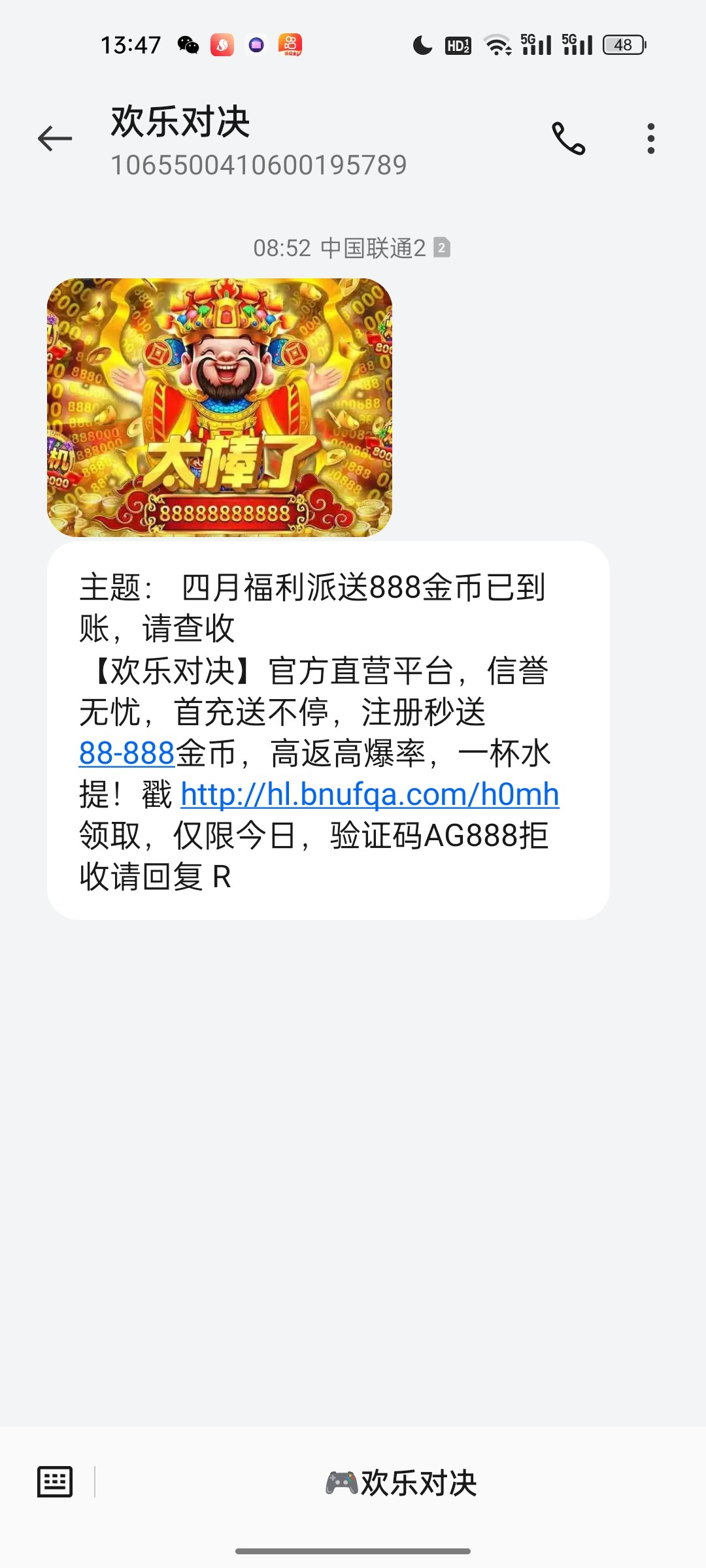Switch to keyboard input mode

(55, 1482)
